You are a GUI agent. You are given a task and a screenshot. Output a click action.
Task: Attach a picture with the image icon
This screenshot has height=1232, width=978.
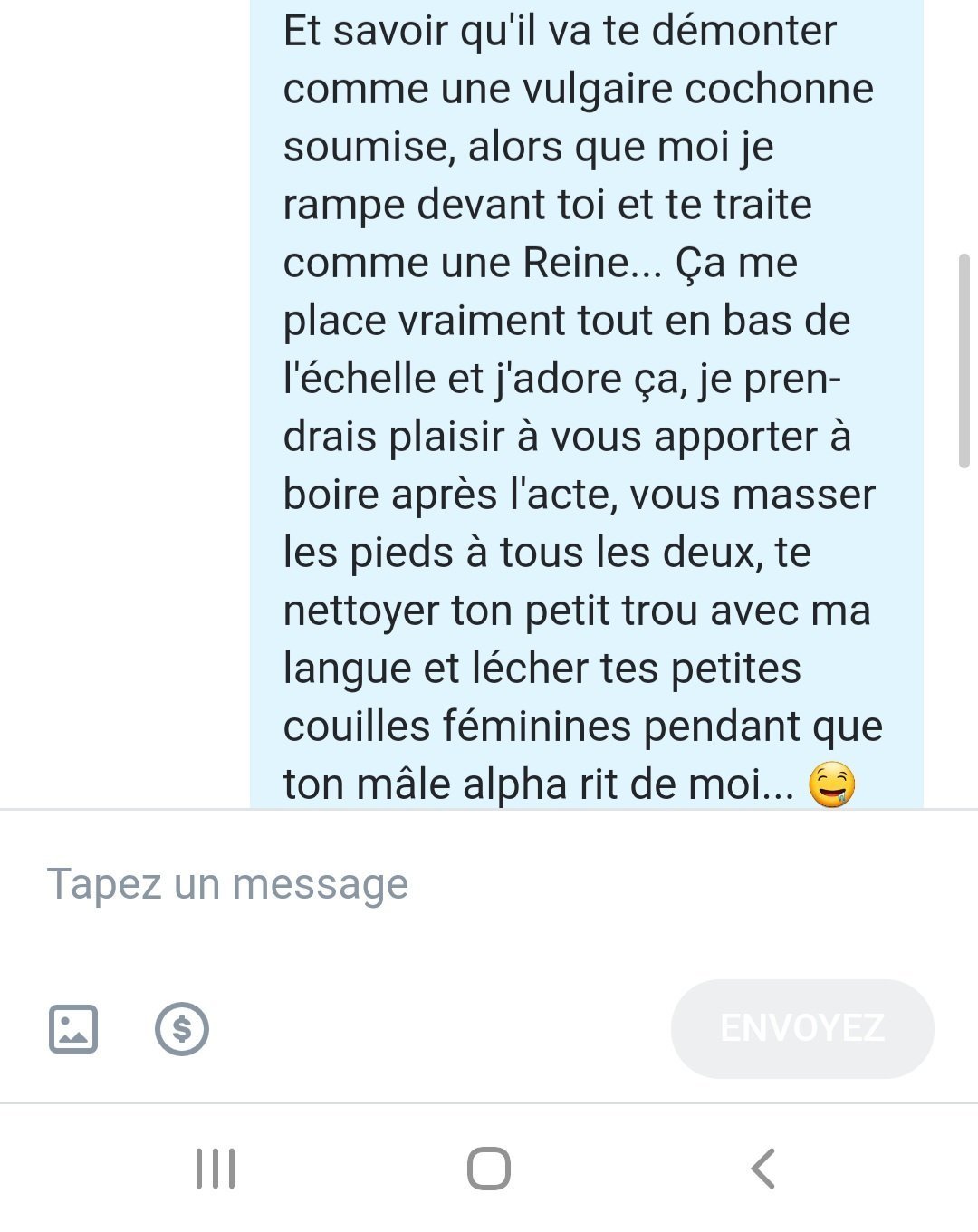pos(73,1029)
